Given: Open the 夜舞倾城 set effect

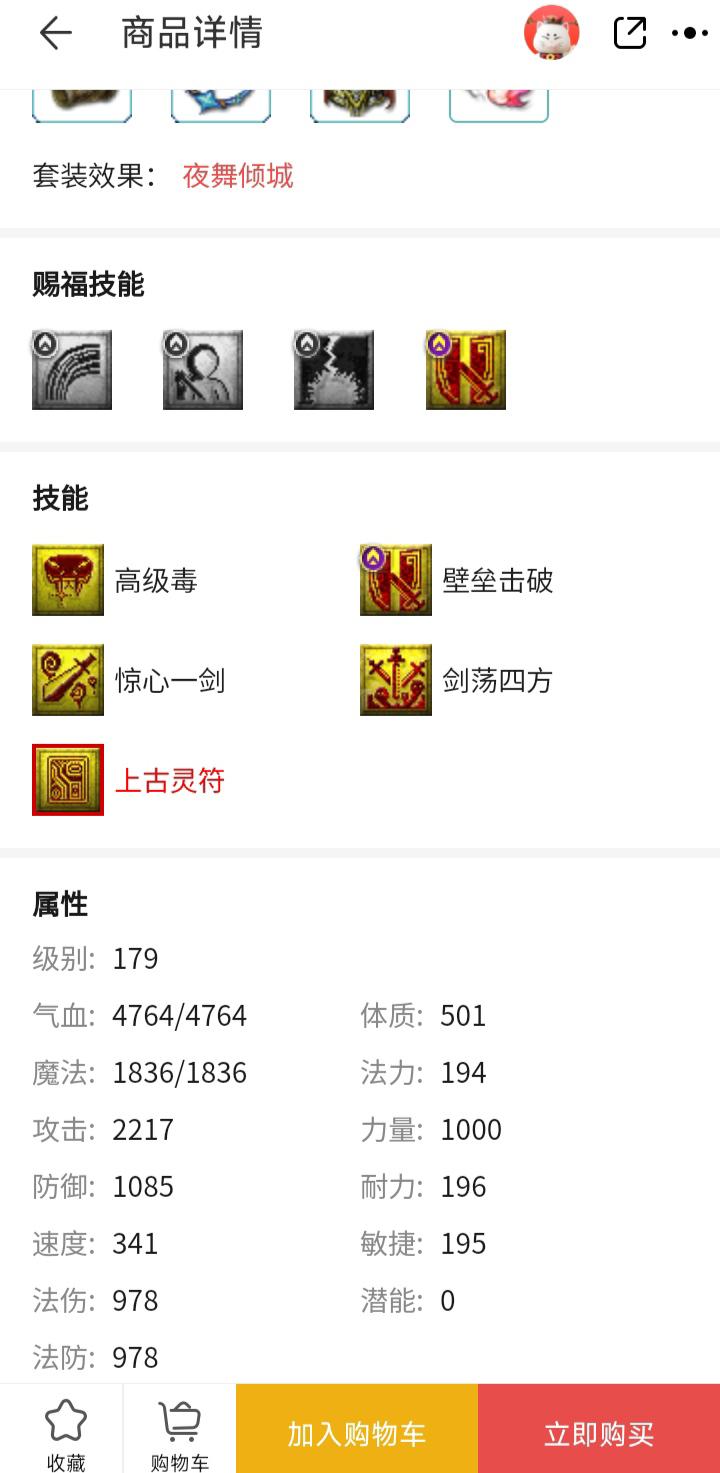Looking at the screenshot, I should point(238,176).
